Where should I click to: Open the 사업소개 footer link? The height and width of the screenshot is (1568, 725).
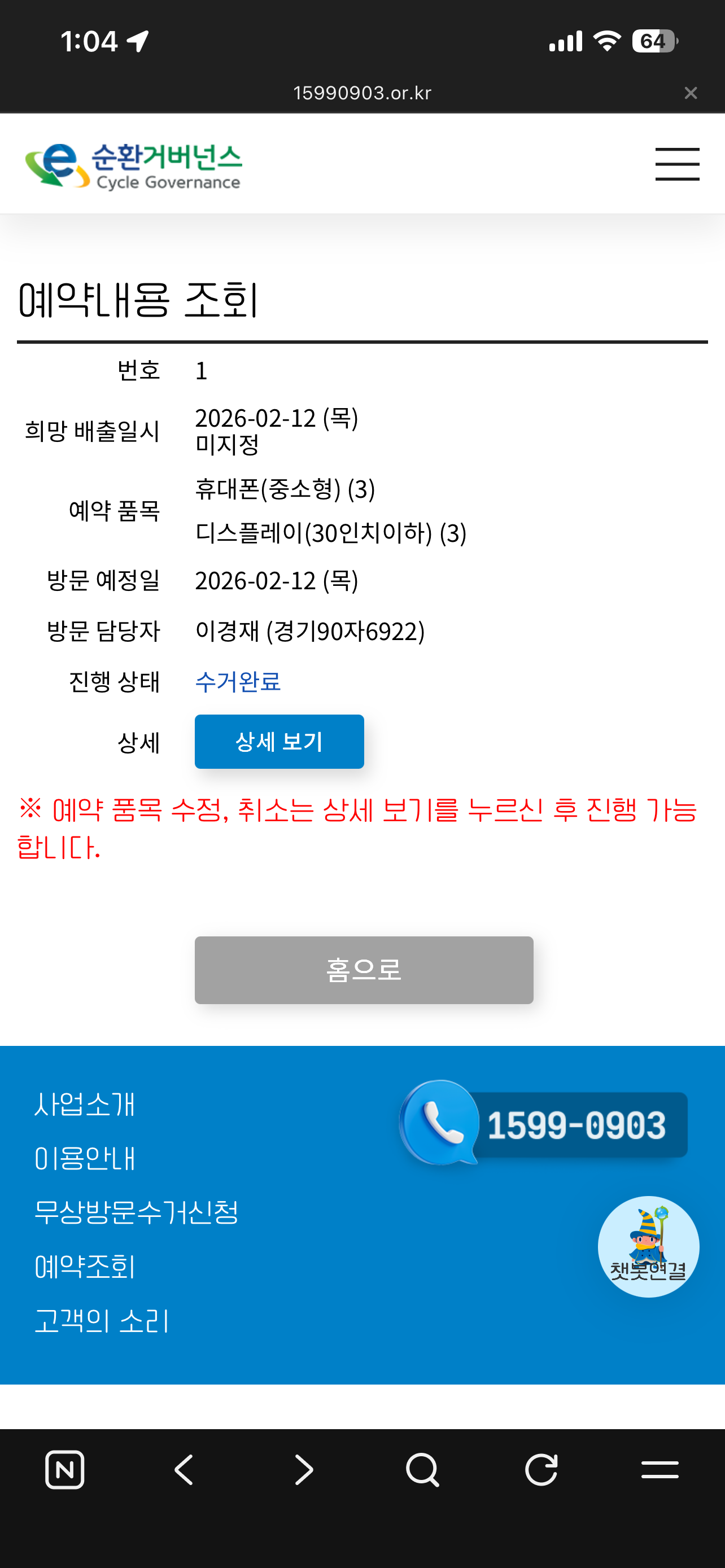coord(85,1104)
